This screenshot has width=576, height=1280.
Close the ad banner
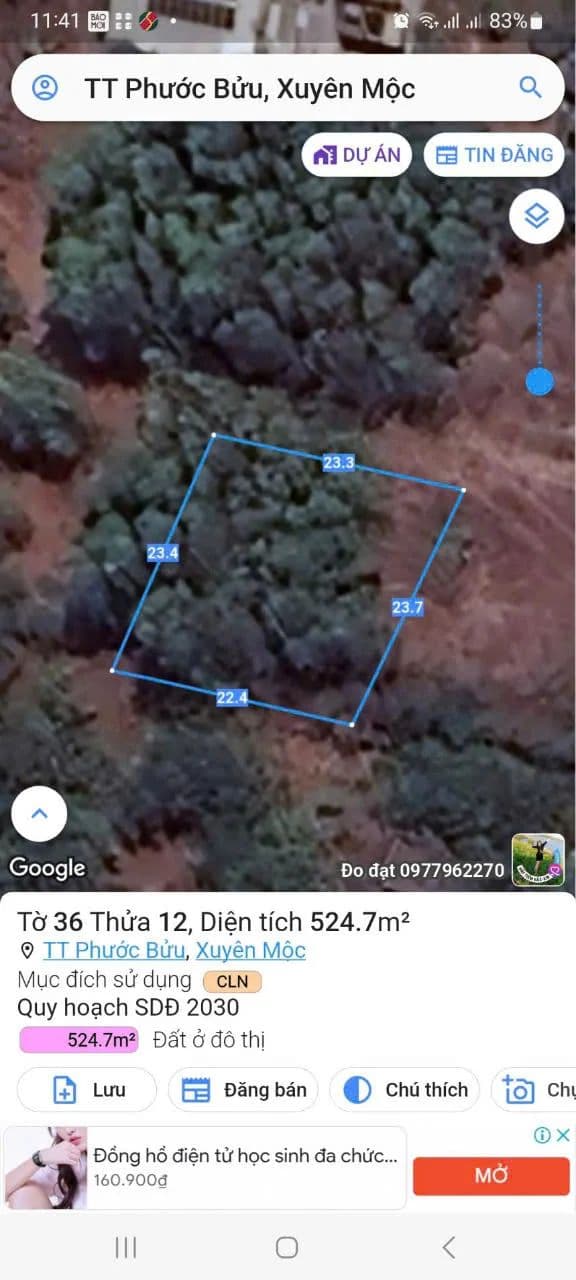coord(563,1135)
